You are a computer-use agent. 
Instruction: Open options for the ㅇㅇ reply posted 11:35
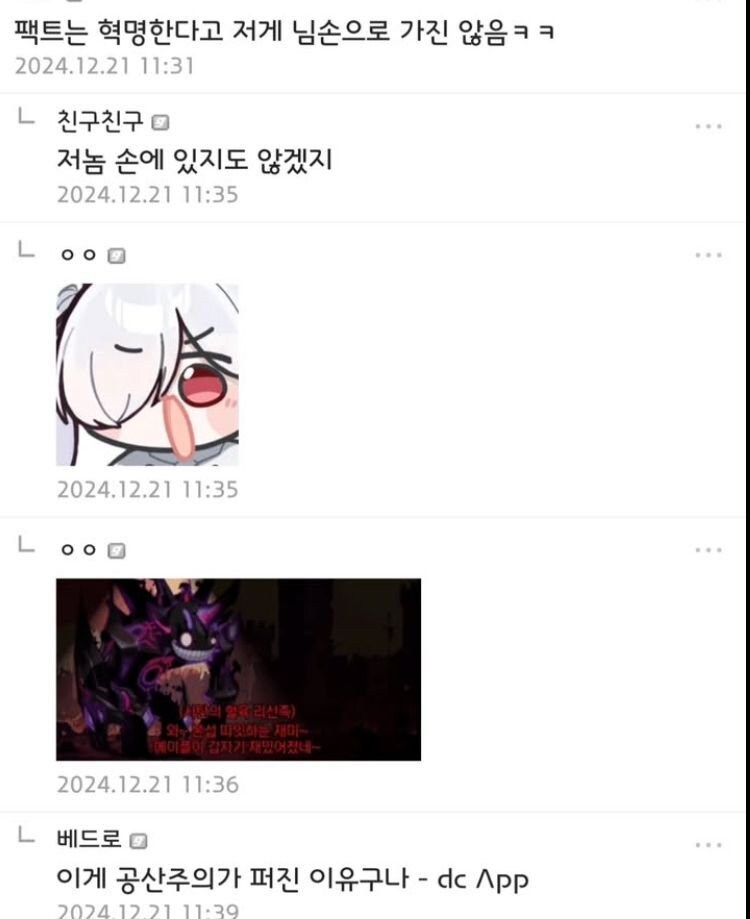[x=708, y=255]
